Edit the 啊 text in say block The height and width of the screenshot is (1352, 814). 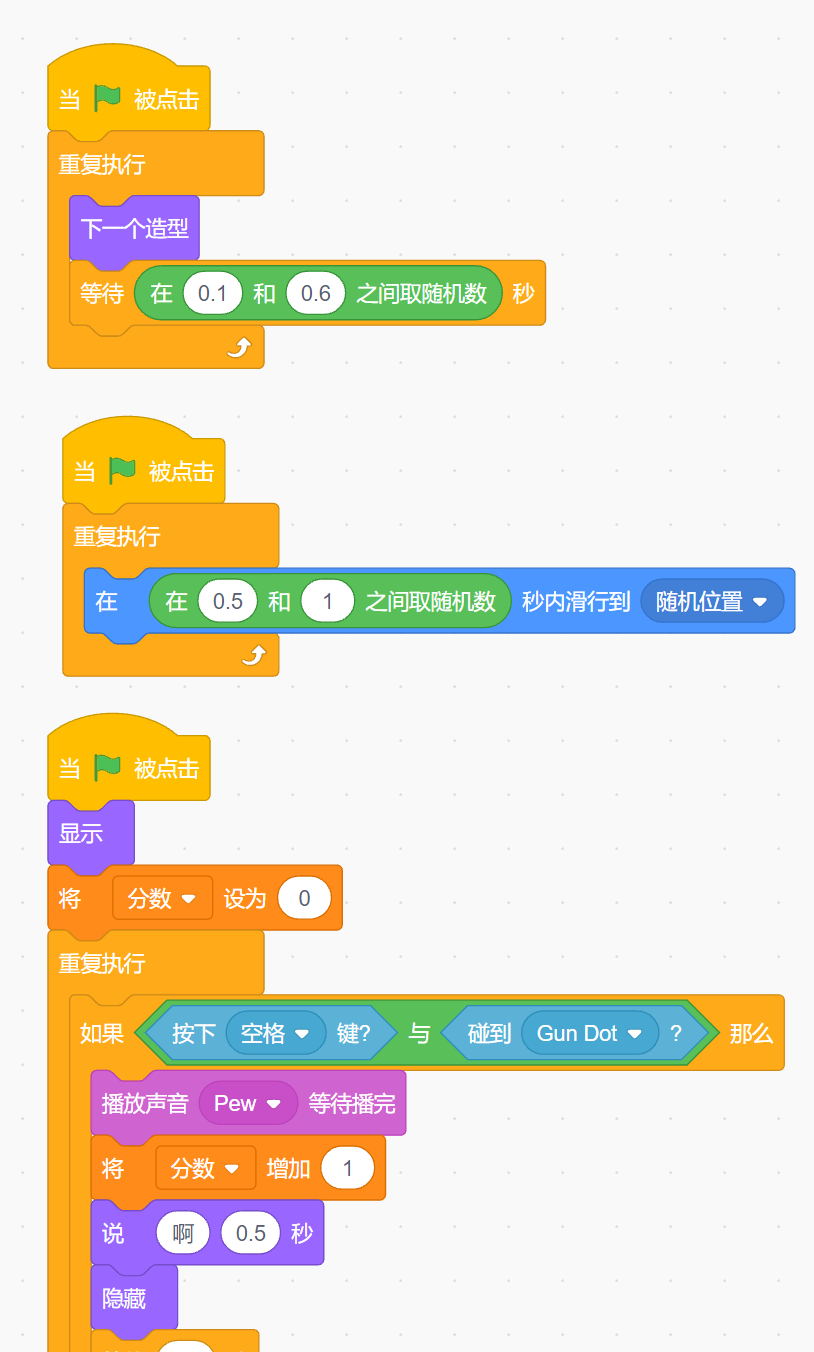click(x=183, y=1234)
